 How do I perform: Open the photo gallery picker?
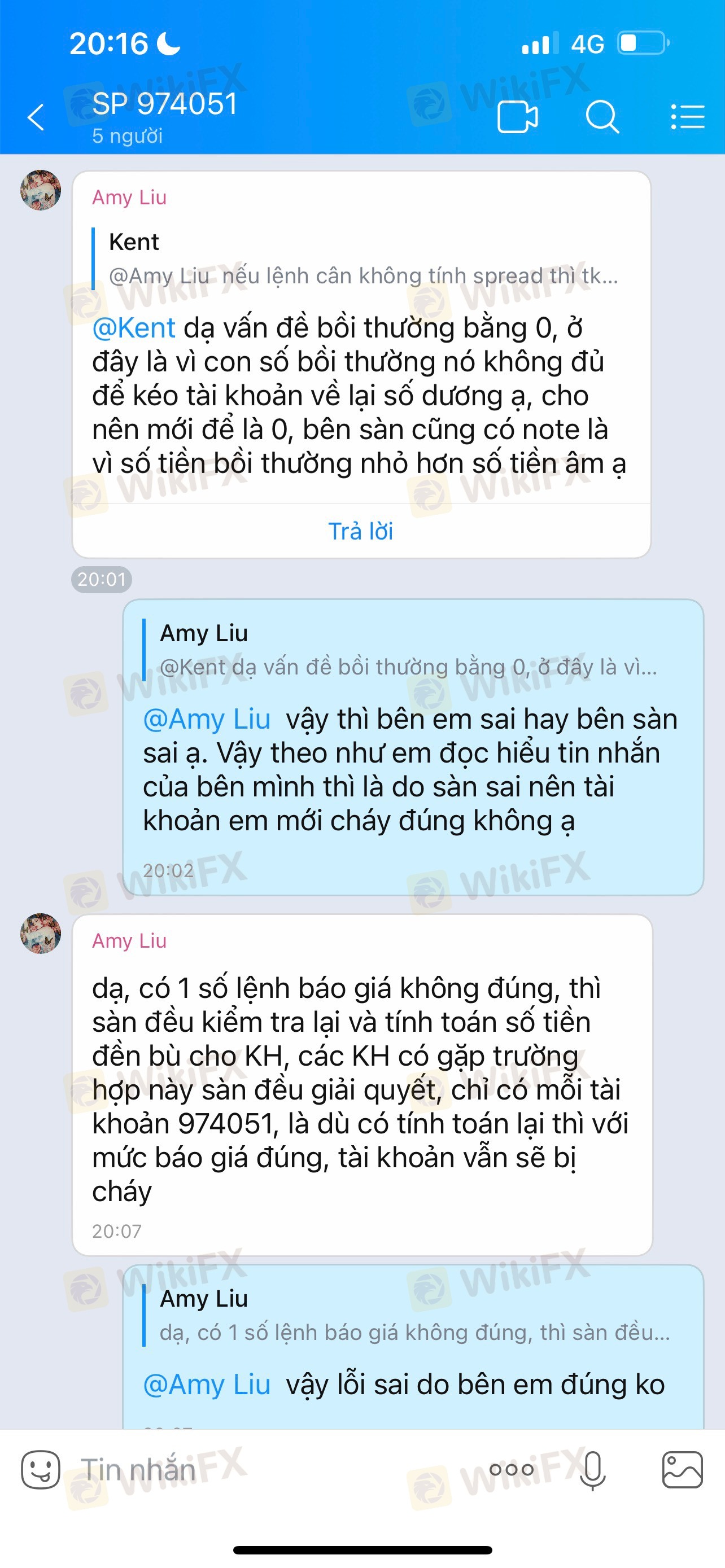(683, 1470)
